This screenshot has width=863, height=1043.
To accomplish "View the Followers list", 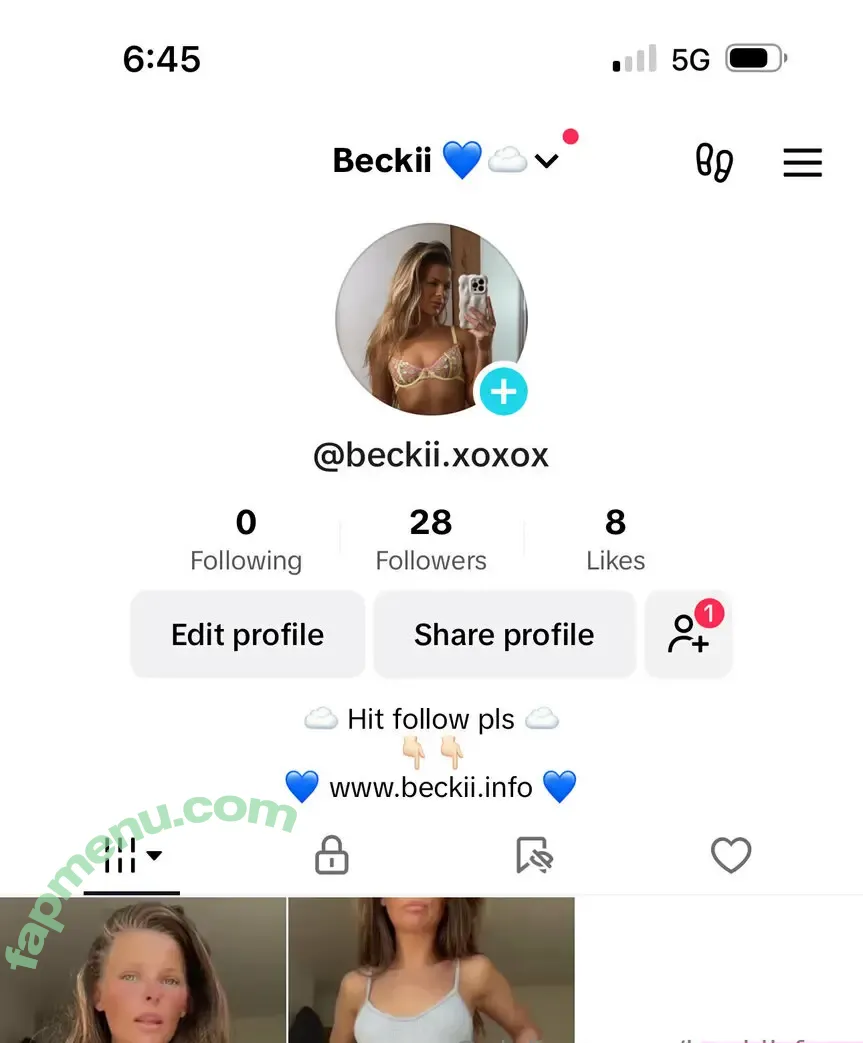I will 431,540.
